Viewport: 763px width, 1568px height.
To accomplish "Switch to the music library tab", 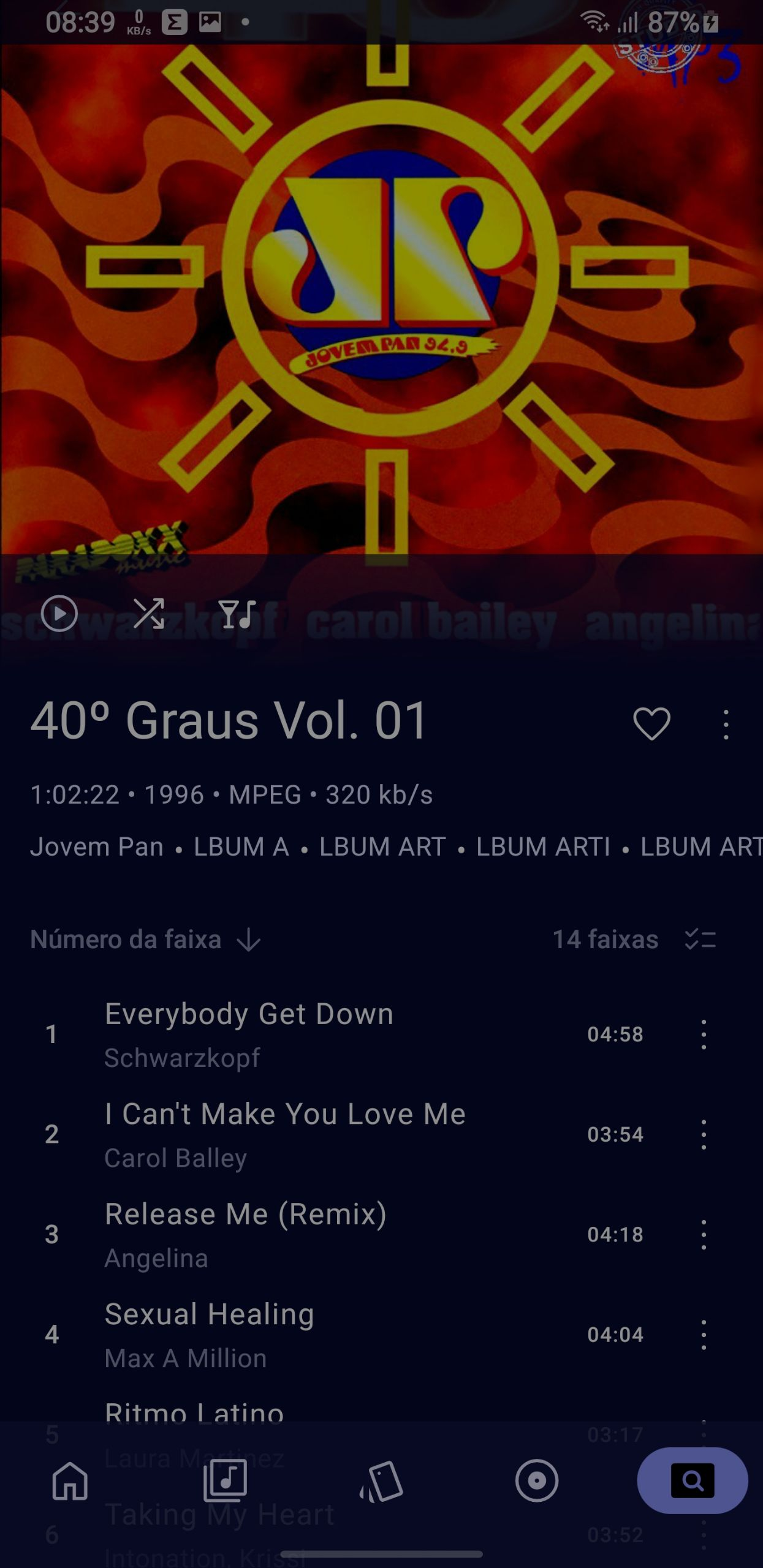I will [226, 1480].
